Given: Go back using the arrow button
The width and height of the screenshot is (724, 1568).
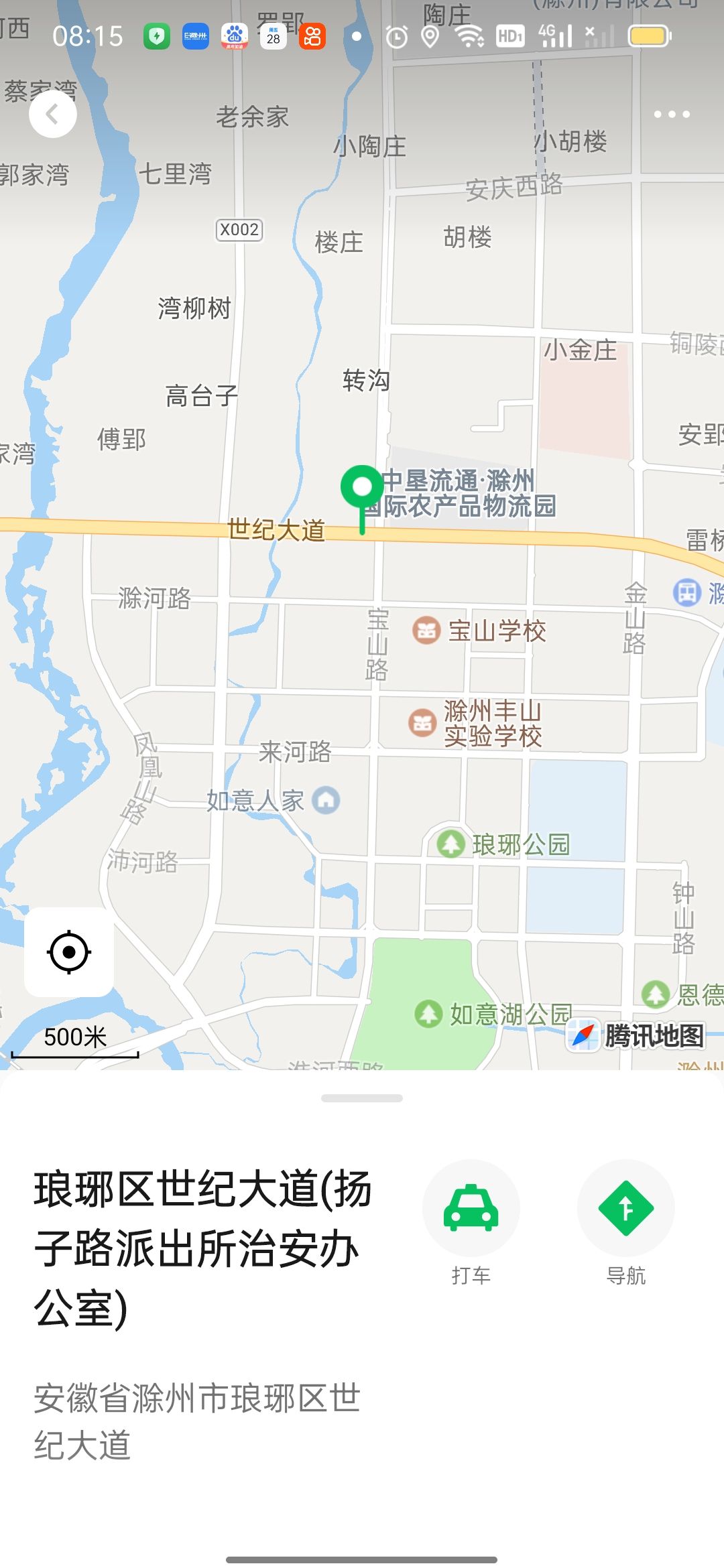Looking at the screenshot, I should tap(52, 114).
